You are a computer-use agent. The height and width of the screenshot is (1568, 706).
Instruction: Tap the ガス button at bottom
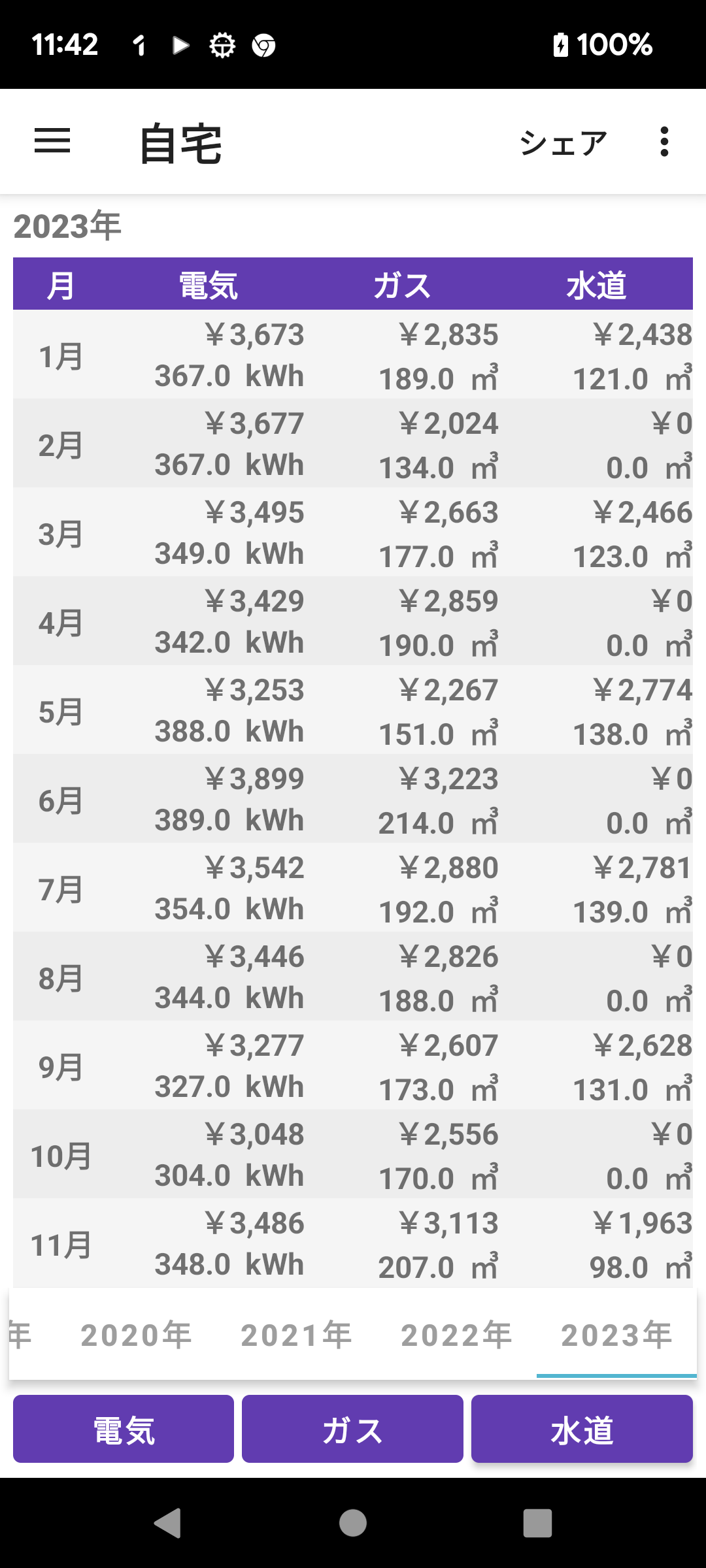(352, 1429)
